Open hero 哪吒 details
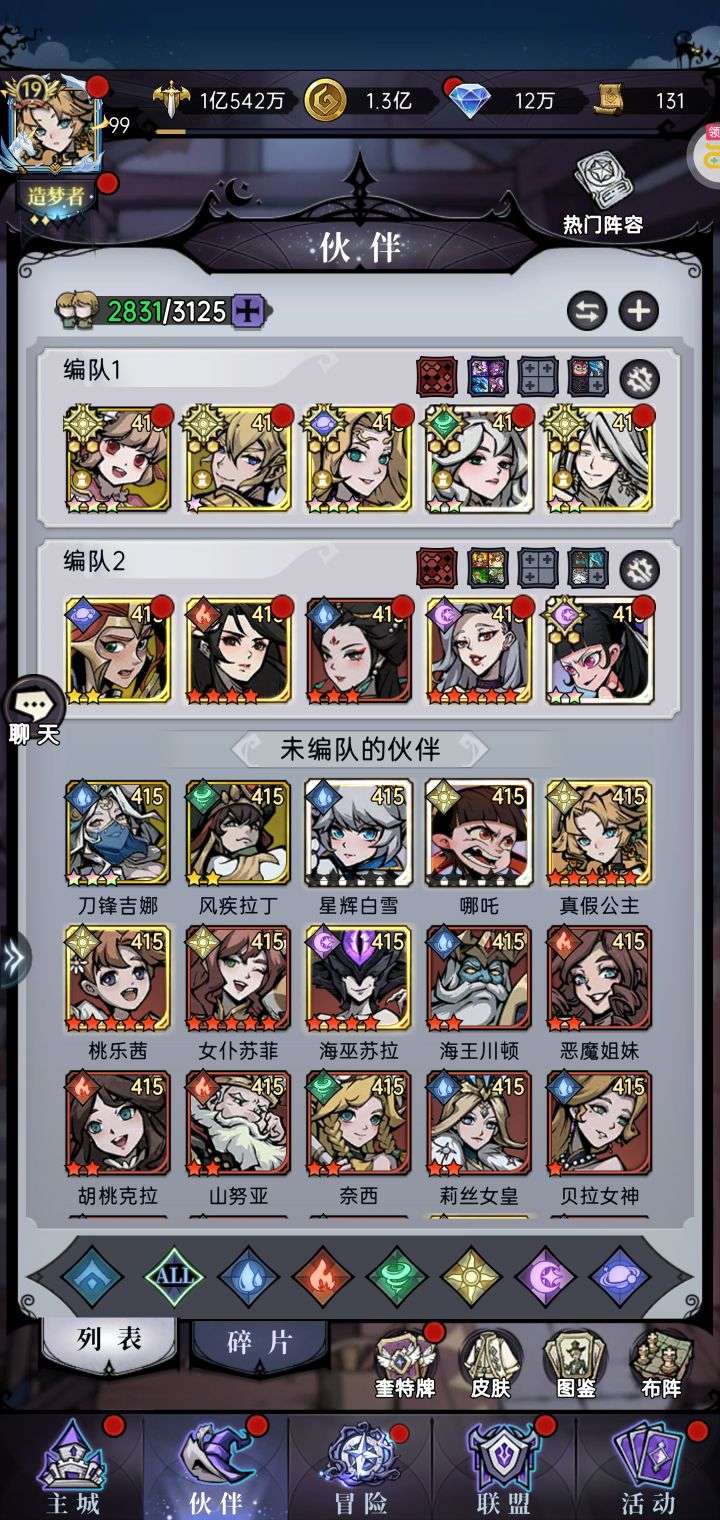 478,832
